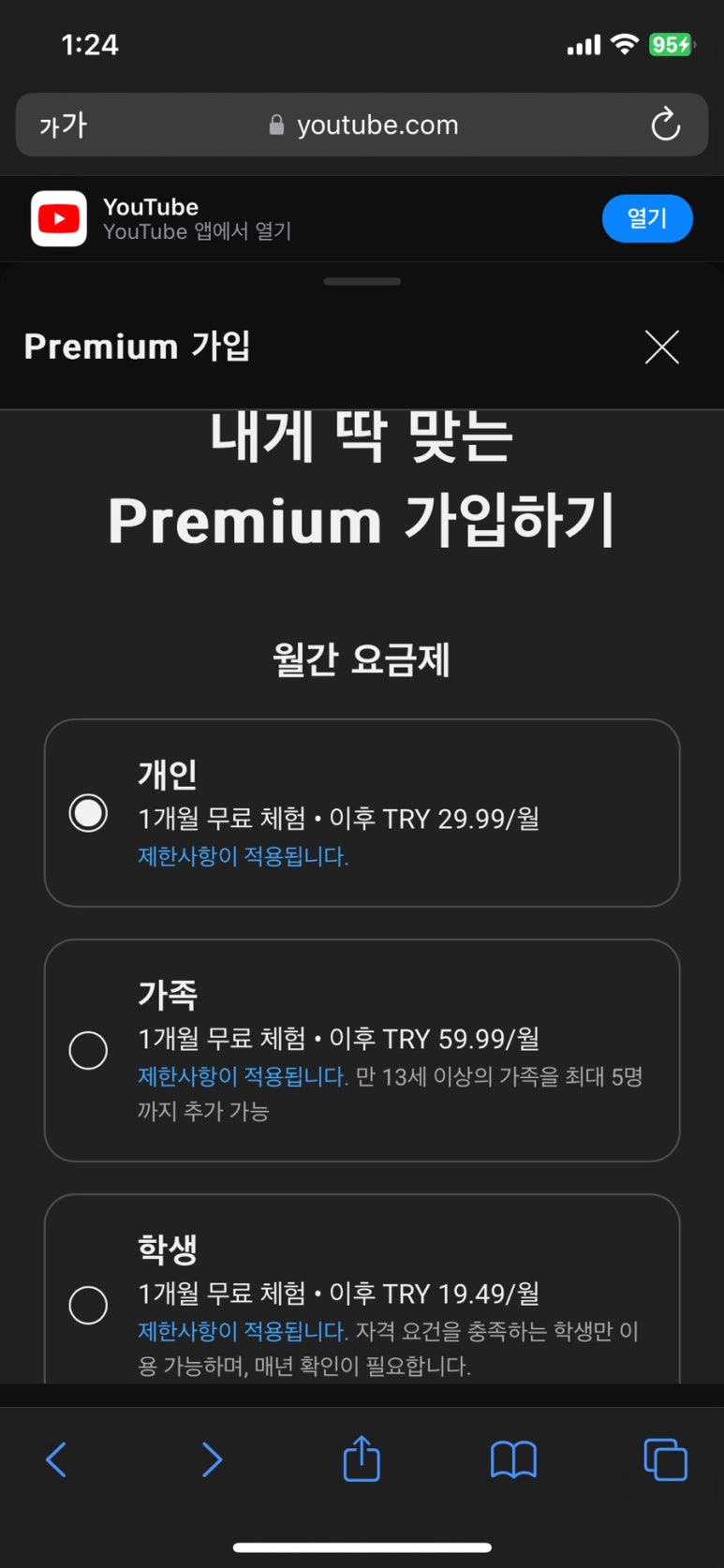Open Safari's tab overview

point(665,1459)
